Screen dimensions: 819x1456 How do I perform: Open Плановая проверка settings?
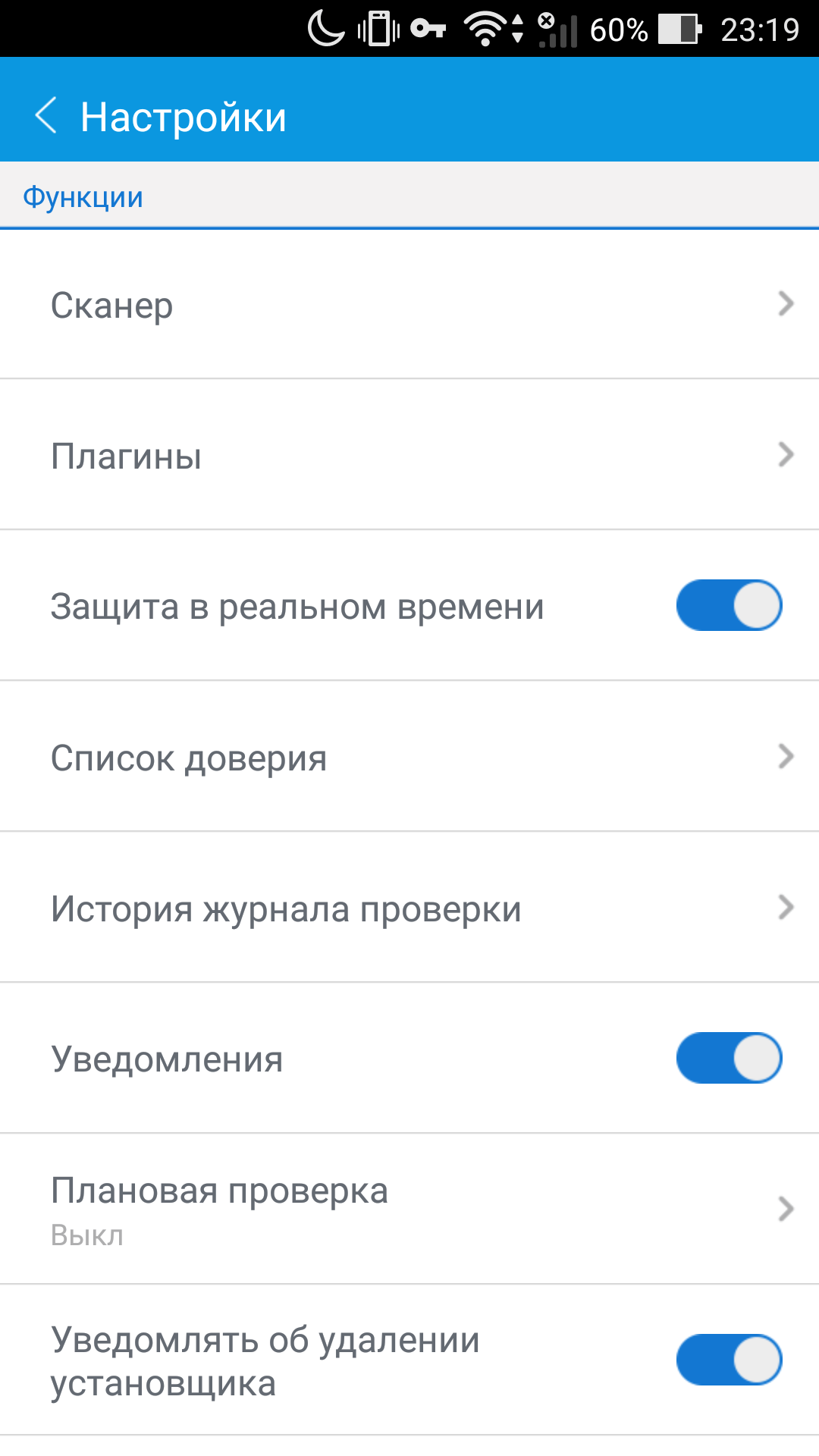pos(409,1210)
